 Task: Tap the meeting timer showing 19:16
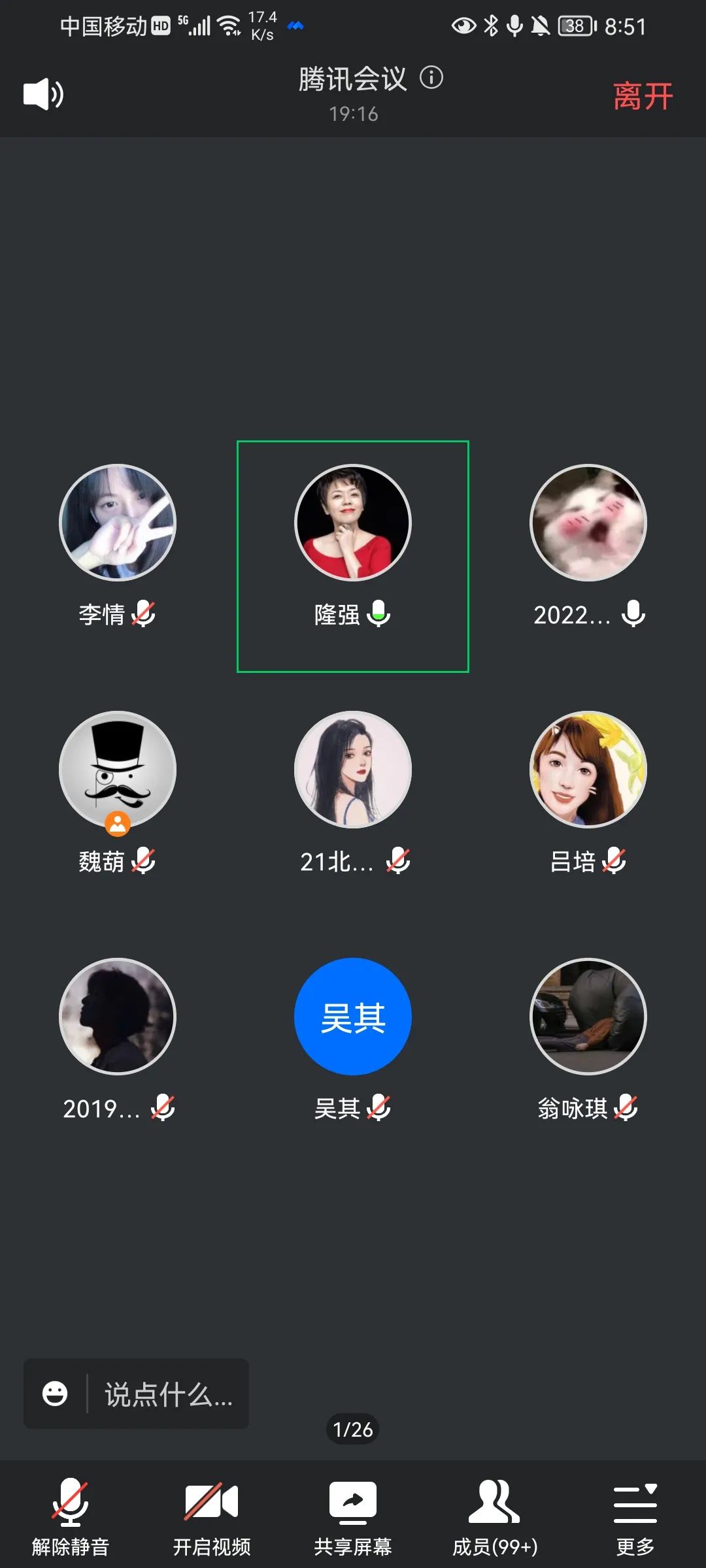click(353, 115)
